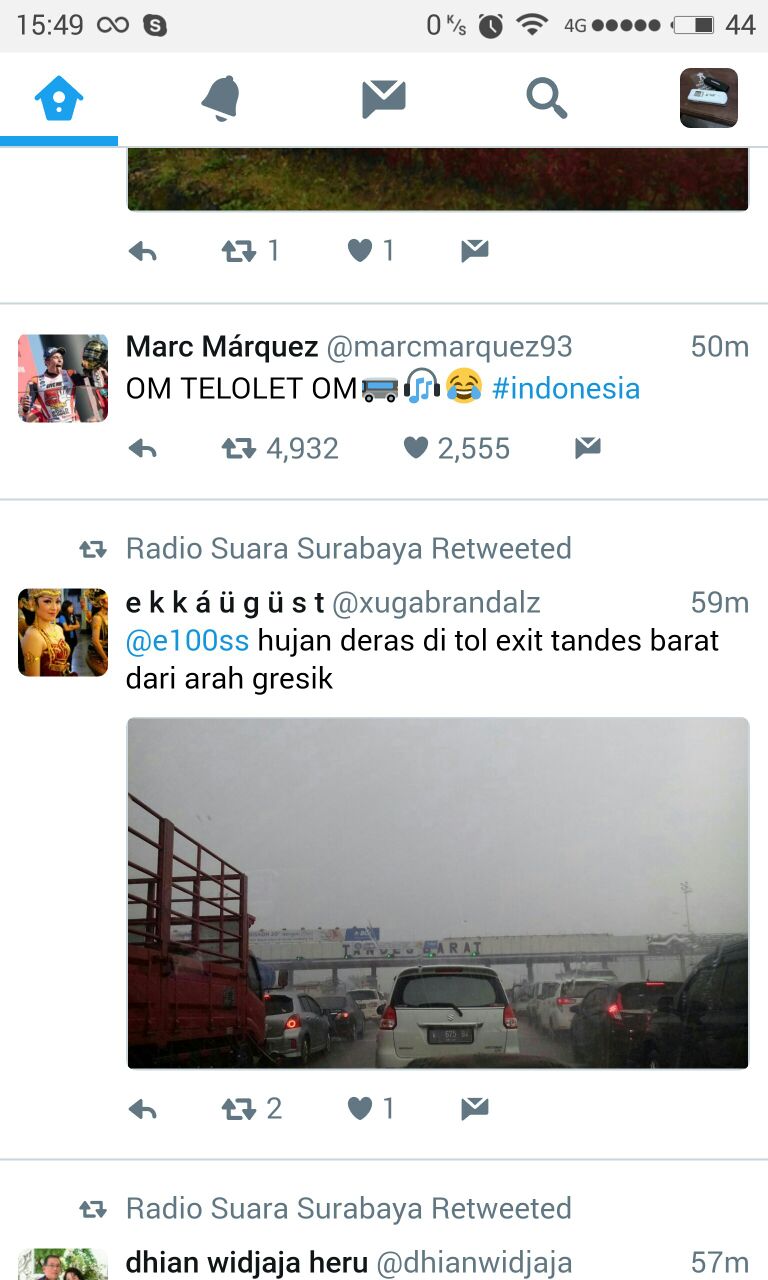768x1280 pixels.
Task: Open the search tab
Action: coord(546,99)
